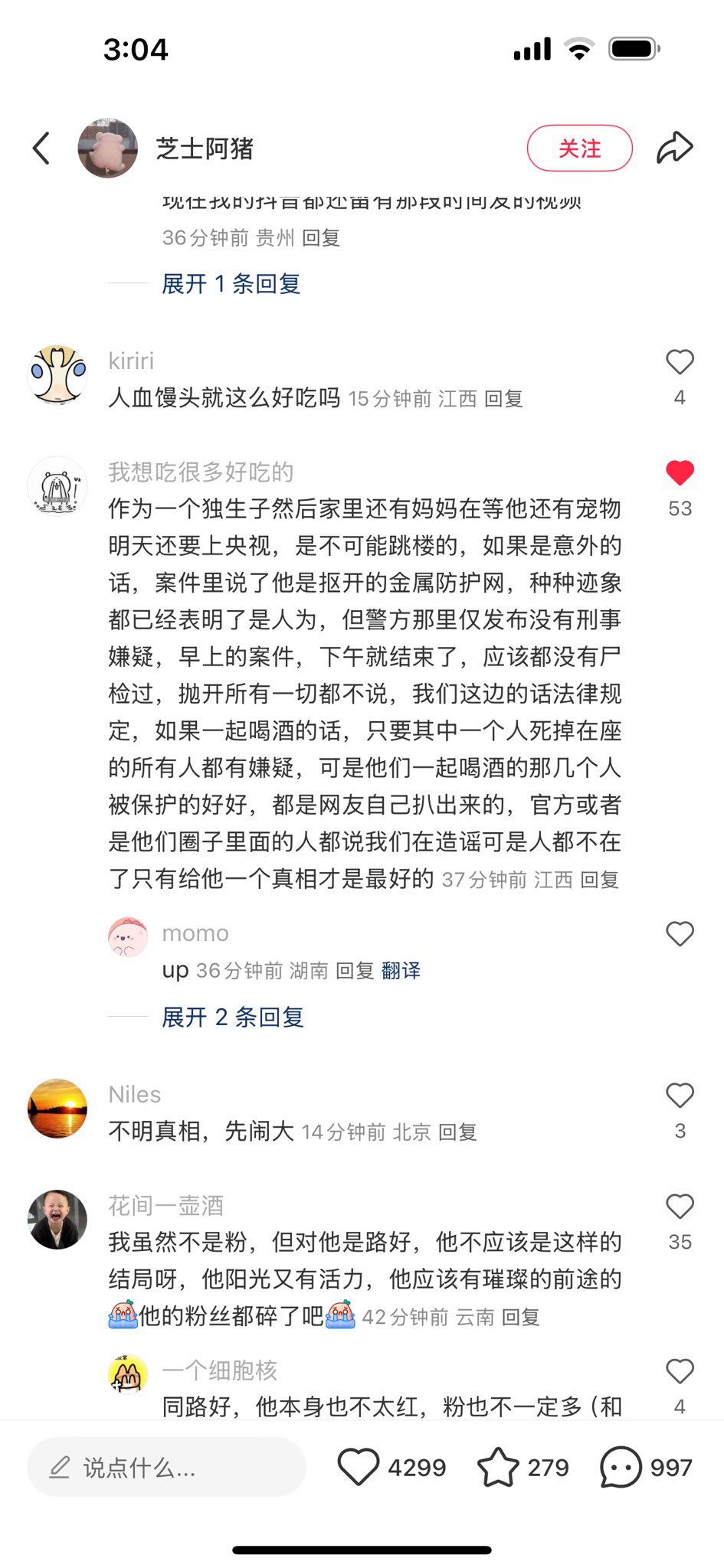This screenshot has width=724, height=1568.
Task: Open the 说点什么 comment input
Action: tap(167, 1467)
